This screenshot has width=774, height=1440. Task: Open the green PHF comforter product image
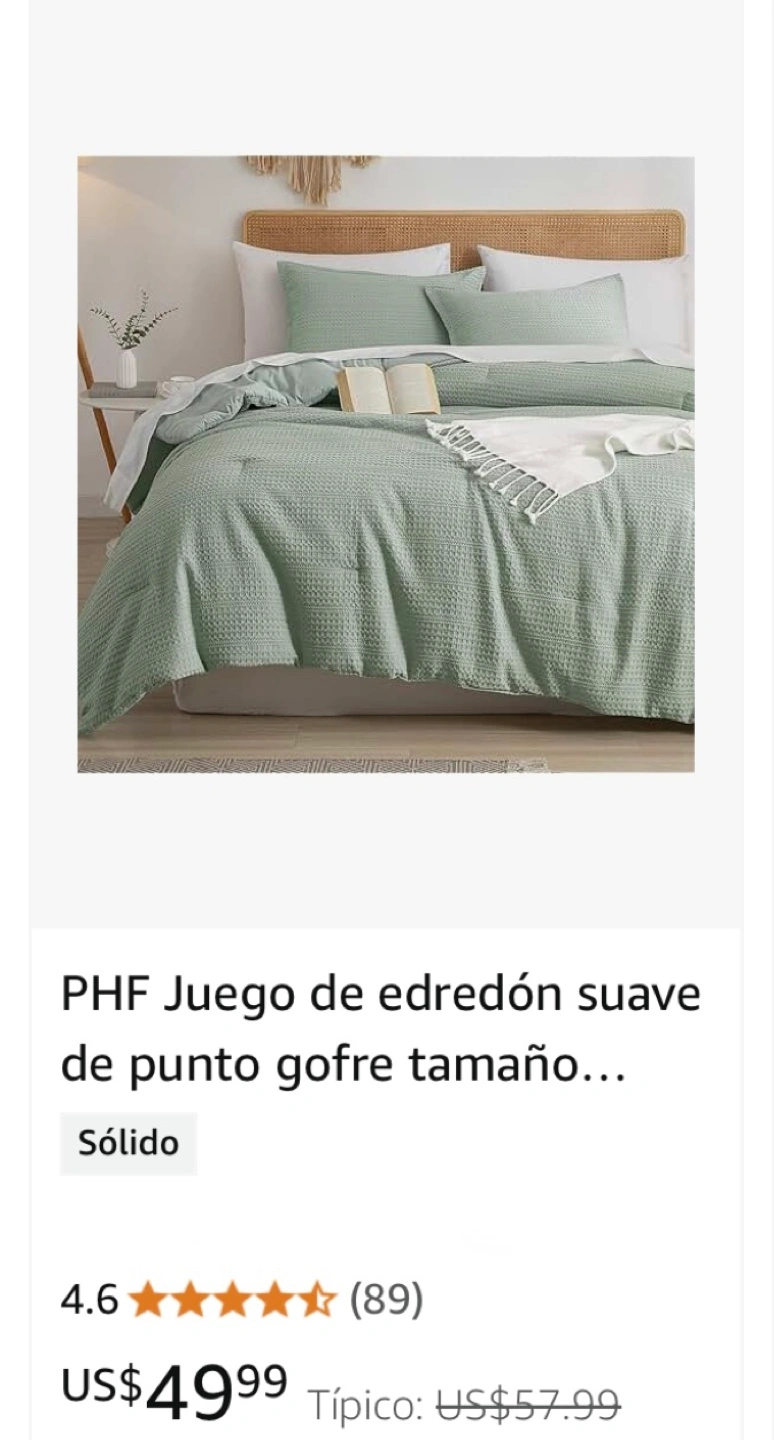[386, 464]
